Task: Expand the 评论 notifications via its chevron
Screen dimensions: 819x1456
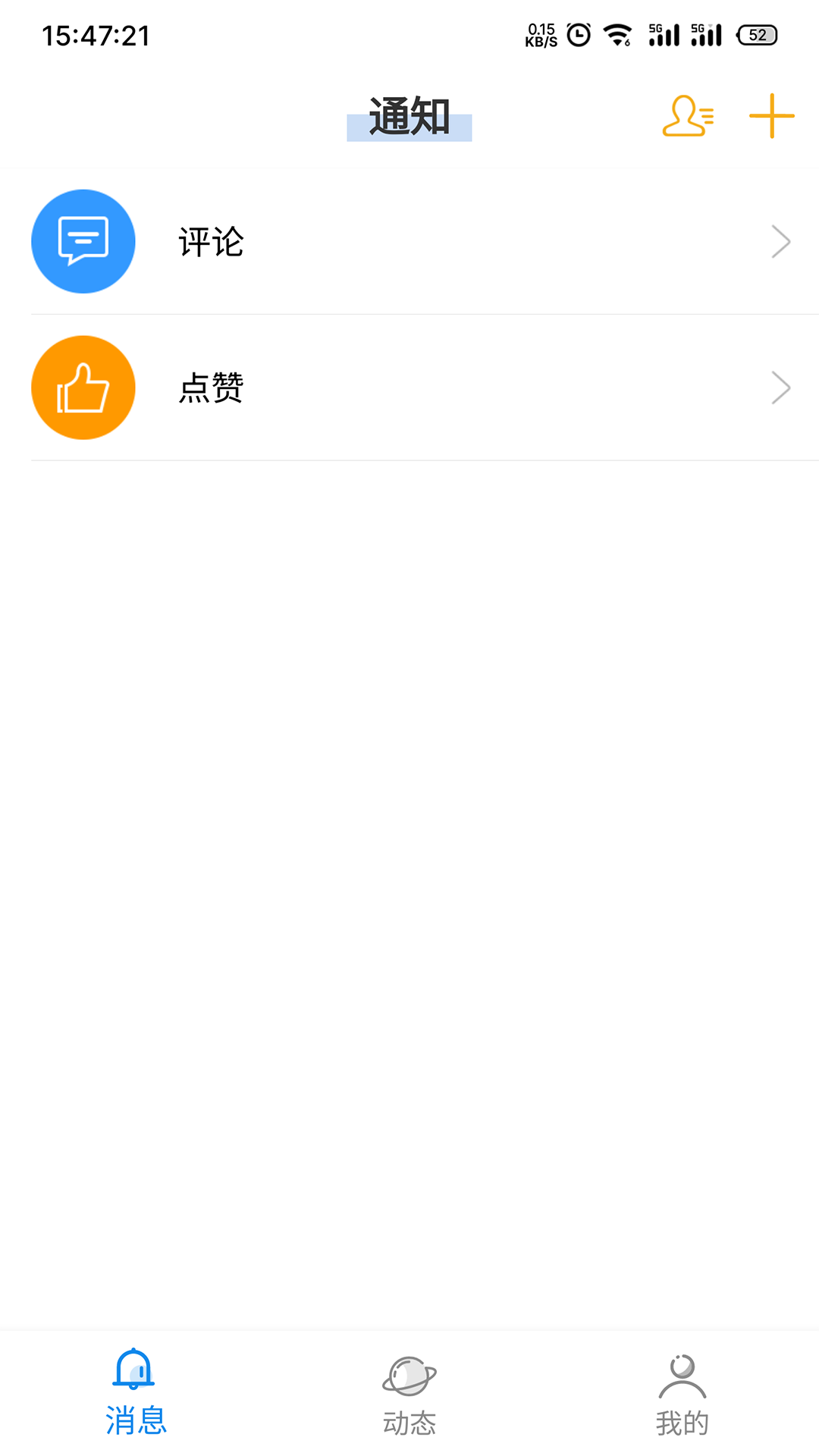Action: (781, 241)
